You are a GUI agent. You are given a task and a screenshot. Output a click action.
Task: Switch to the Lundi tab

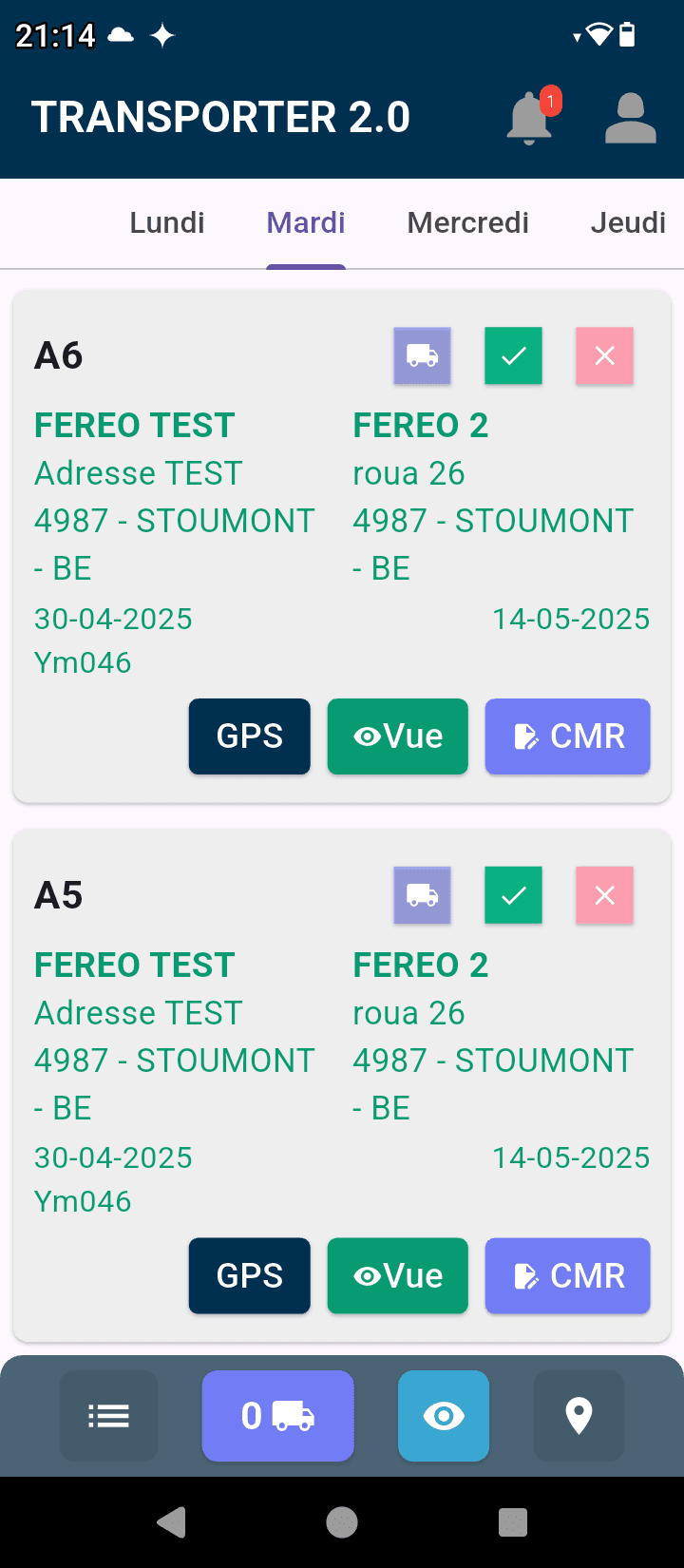167,222
